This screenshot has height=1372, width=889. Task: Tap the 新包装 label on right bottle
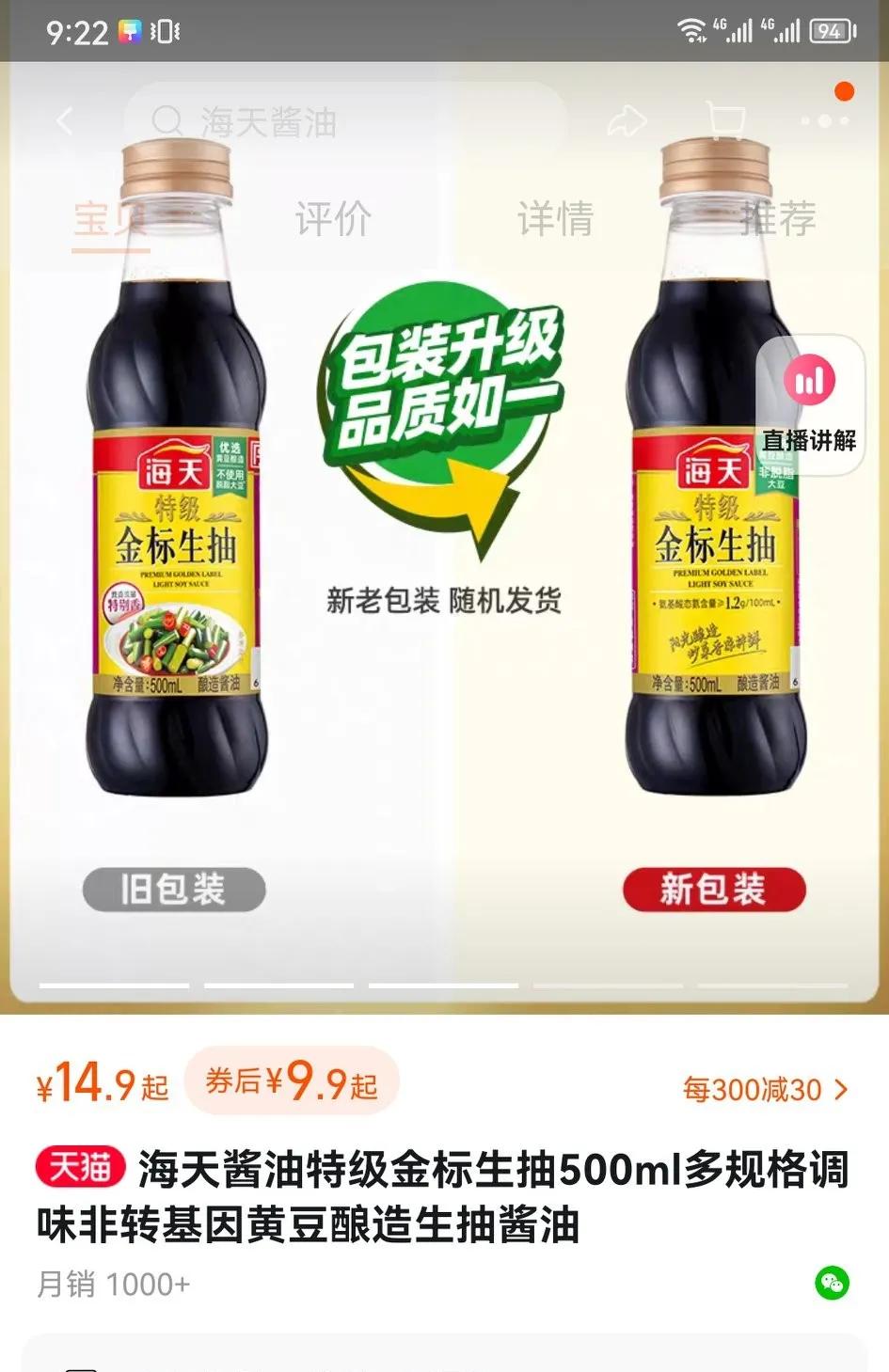coord(713,888)
